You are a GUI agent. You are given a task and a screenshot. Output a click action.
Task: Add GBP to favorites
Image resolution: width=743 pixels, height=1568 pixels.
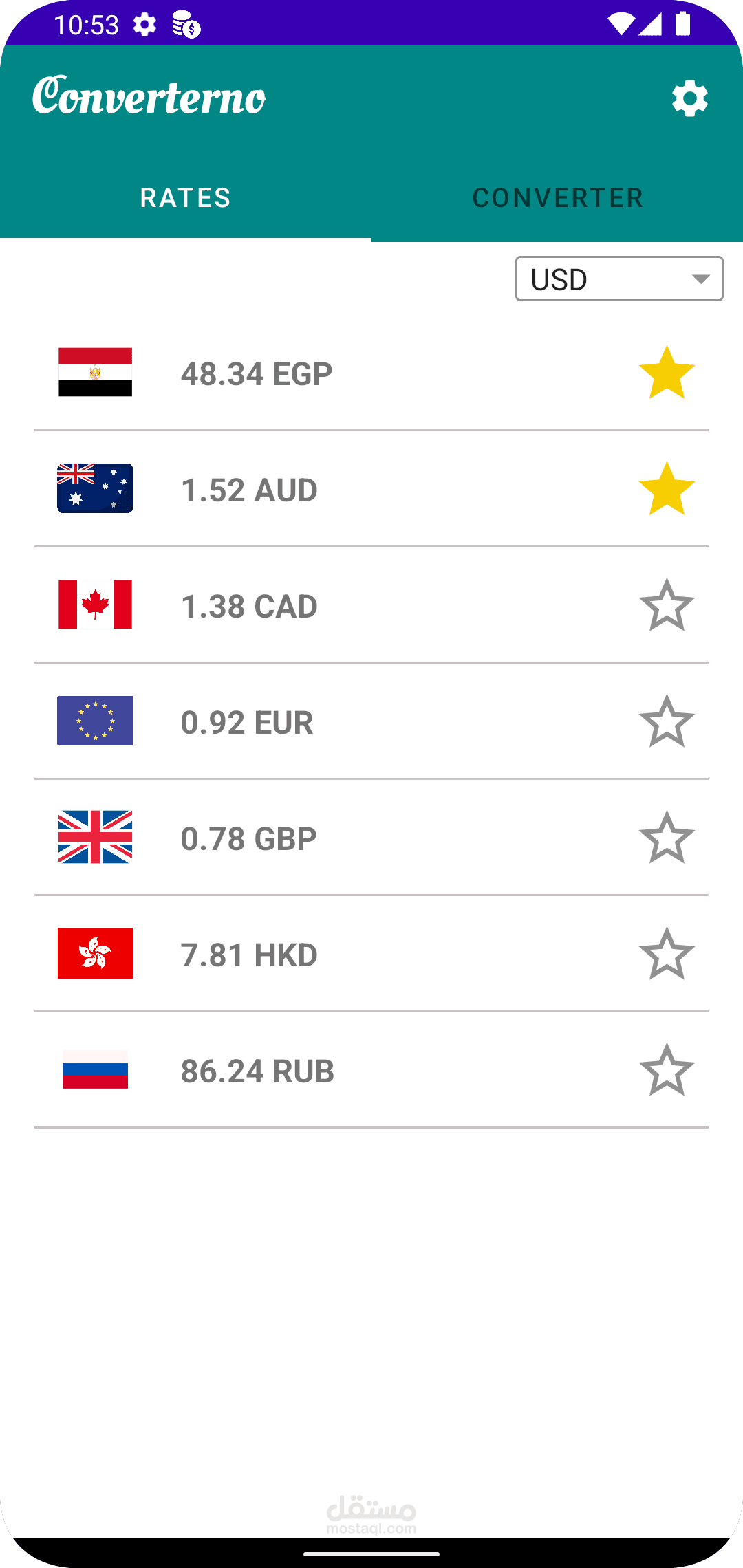pyautogui.click(x=667, y=838)
